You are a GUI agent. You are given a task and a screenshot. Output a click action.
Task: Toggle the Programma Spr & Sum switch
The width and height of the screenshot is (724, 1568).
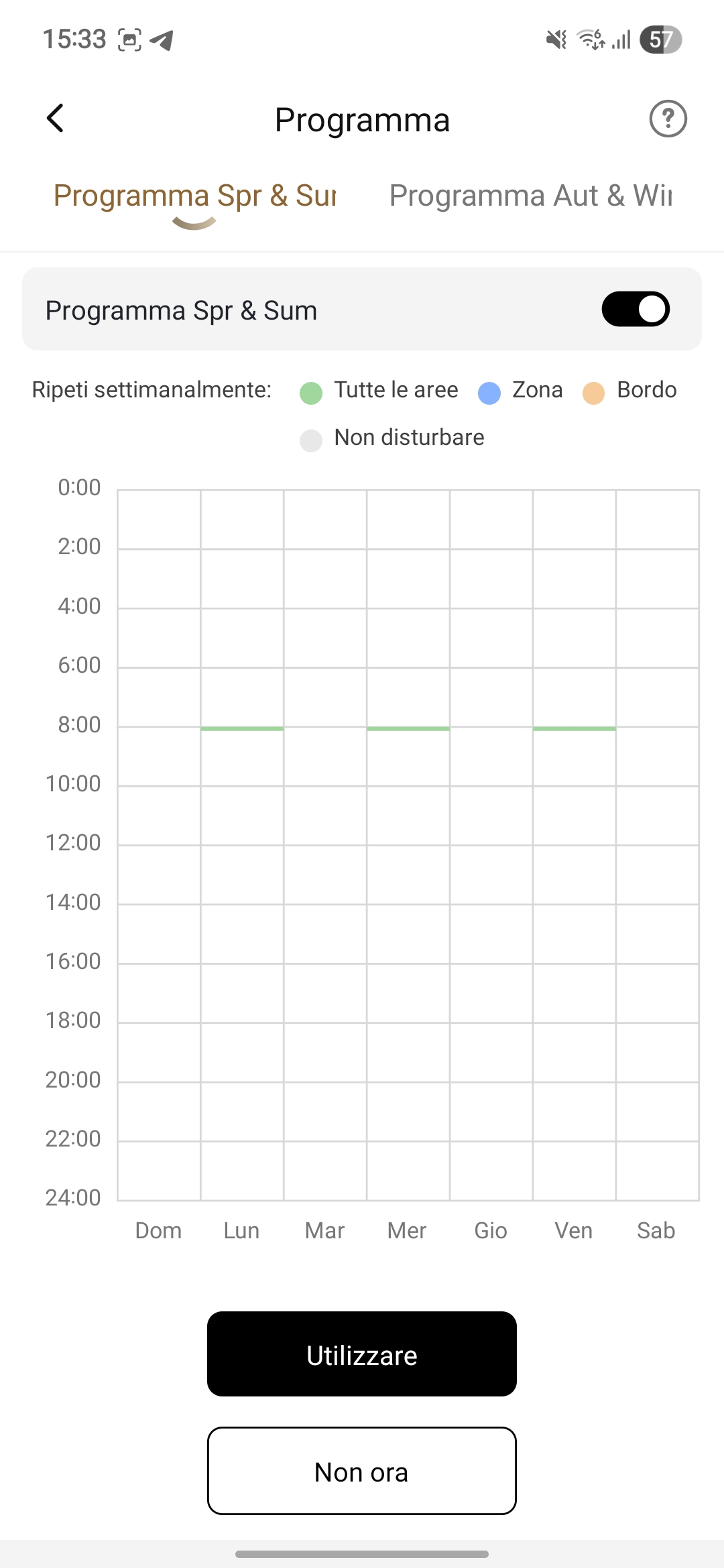click(x=635, y=309)
